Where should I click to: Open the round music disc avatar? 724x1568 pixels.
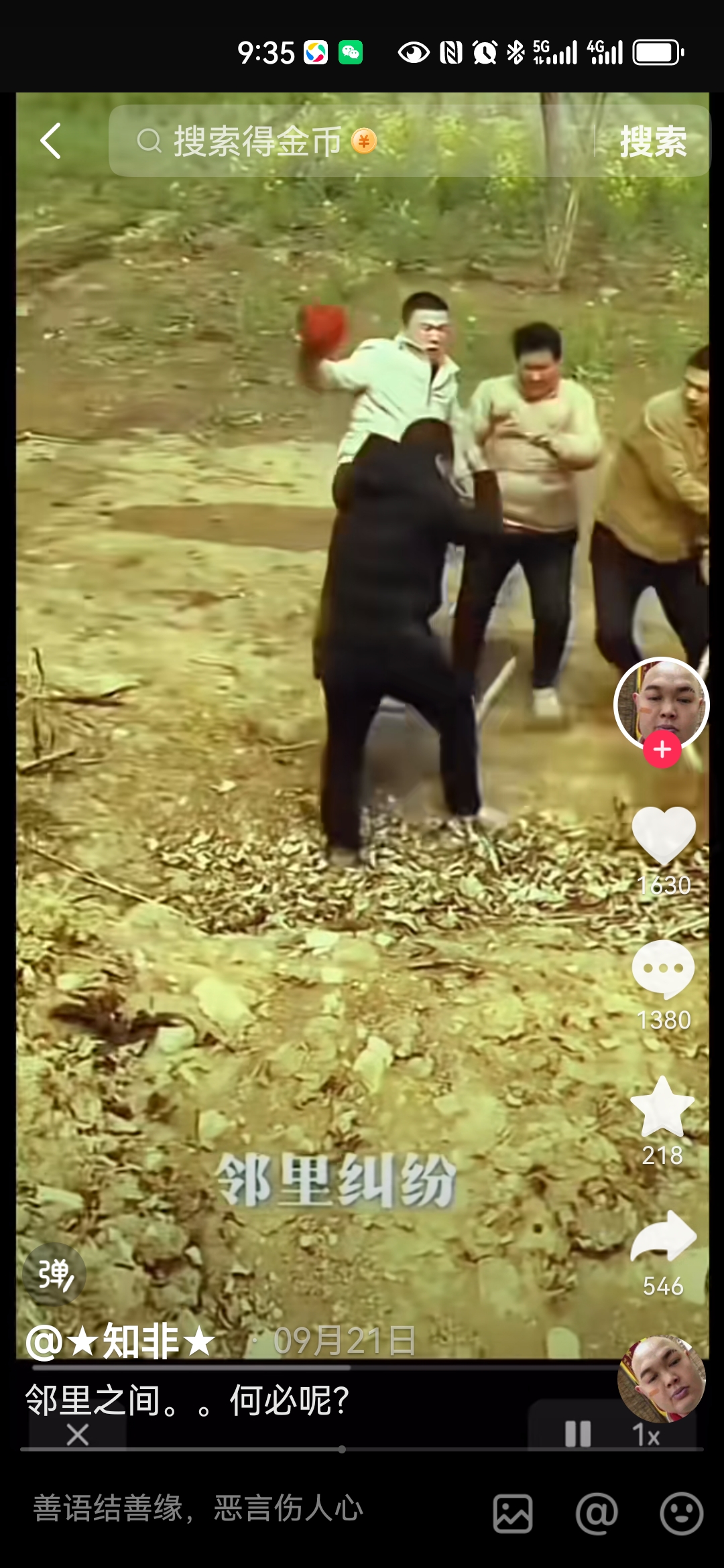click(661, 1379)
